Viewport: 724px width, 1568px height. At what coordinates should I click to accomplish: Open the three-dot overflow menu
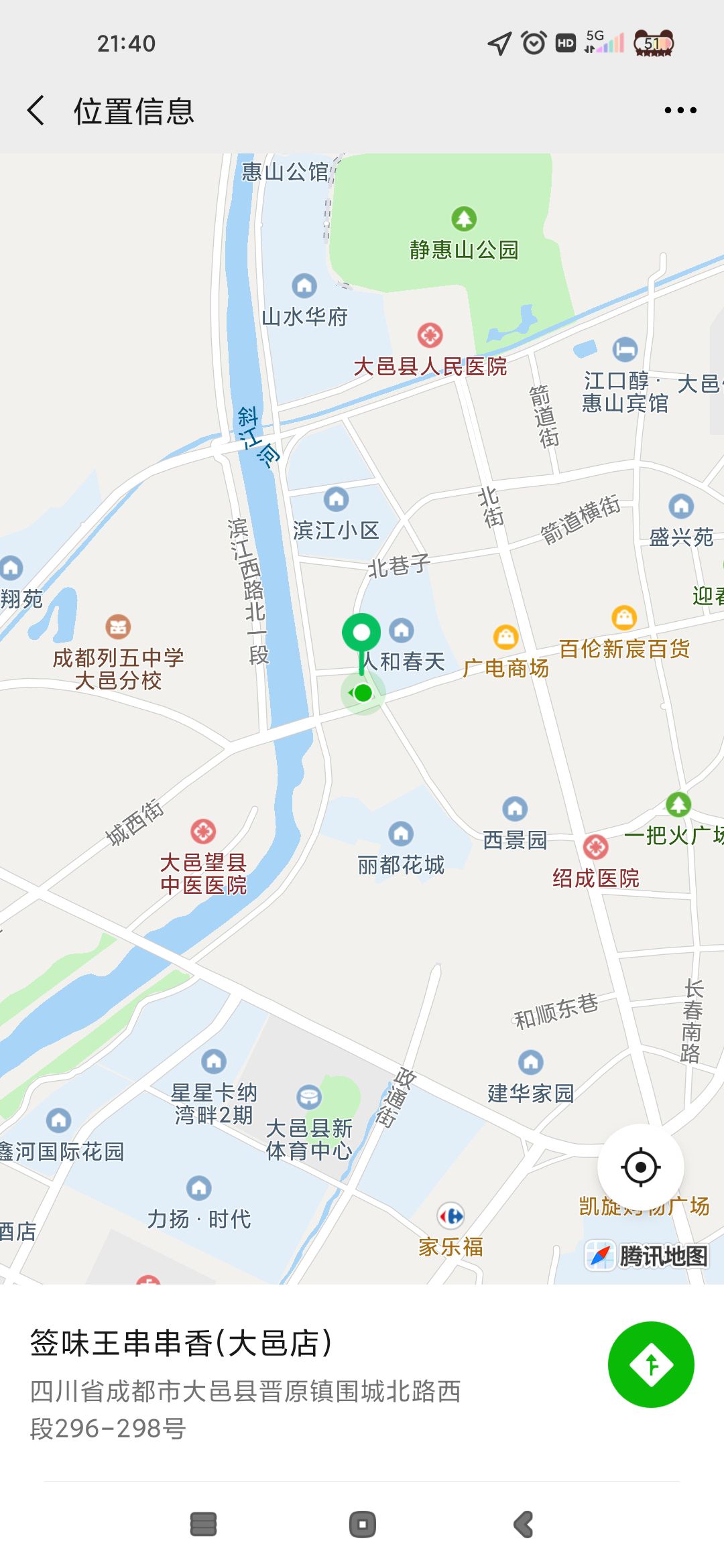tap(680, 110)
